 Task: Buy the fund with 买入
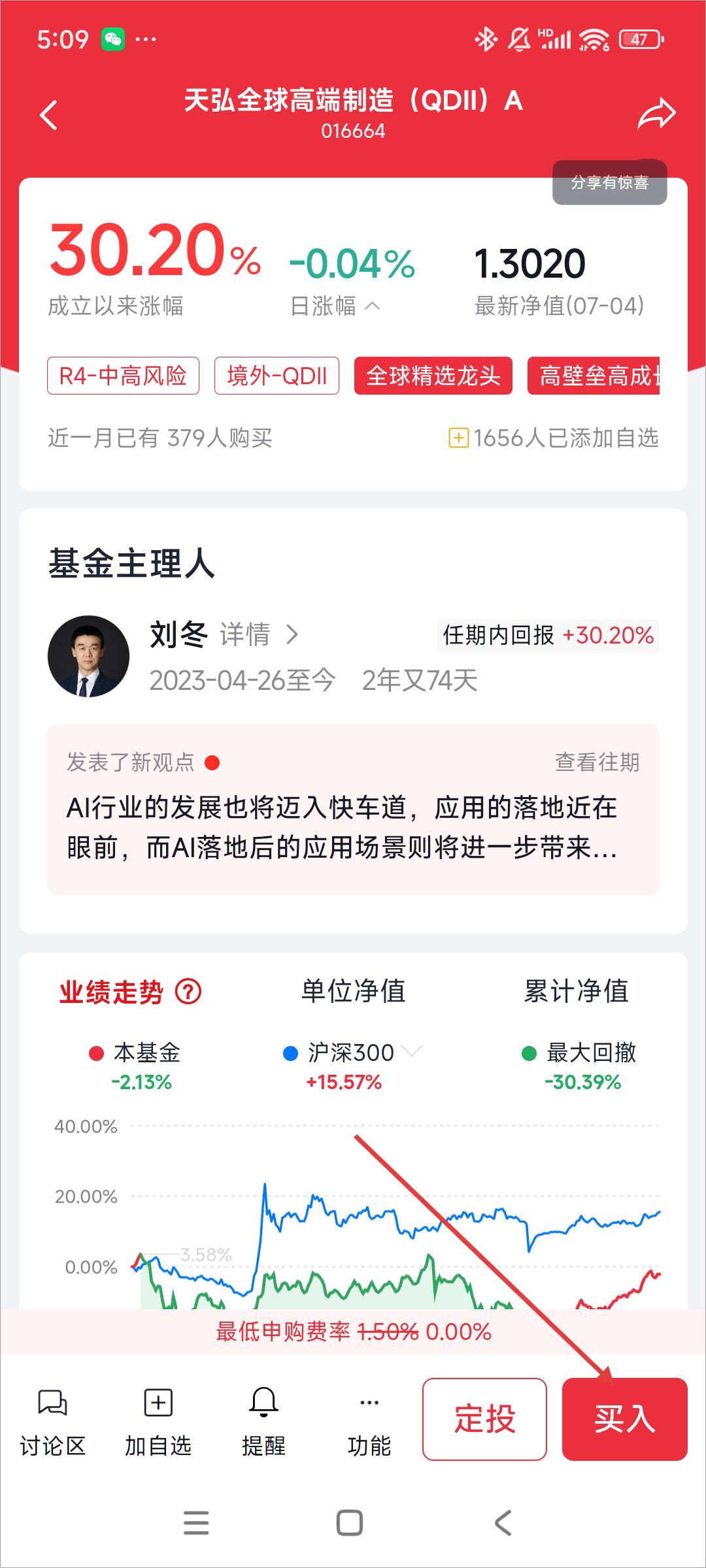625,1419
